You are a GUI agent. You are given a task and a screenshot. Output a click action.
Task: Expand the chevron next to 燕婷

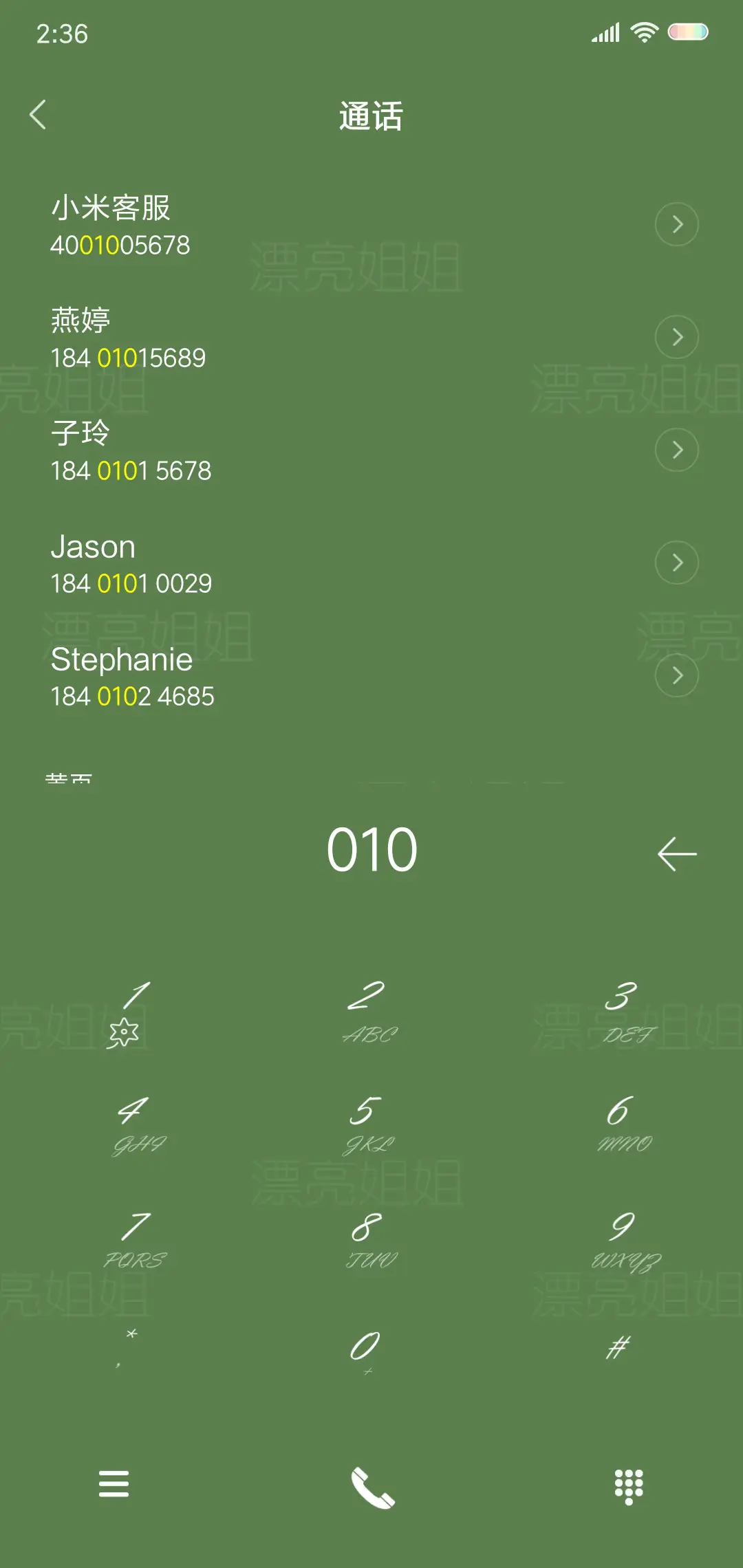pyautogui.click(x=677, y=337)
